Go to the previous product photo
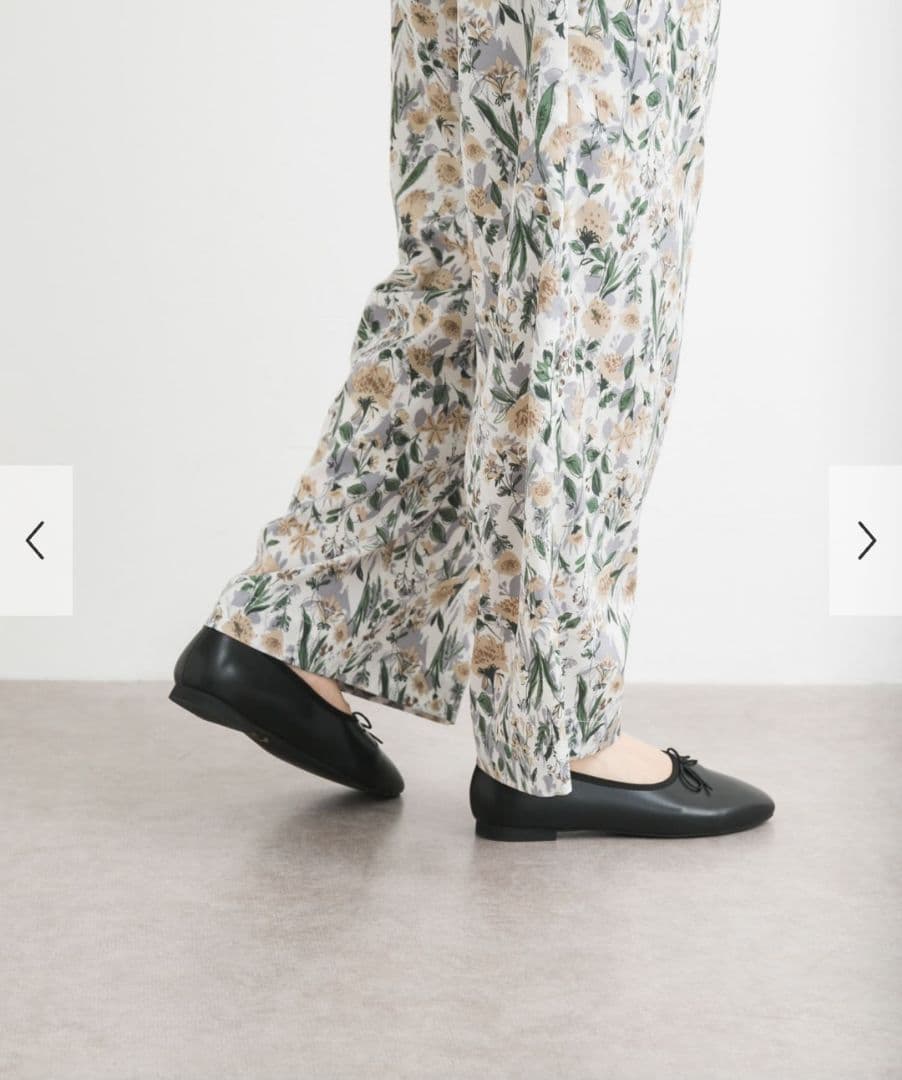The width and height of the screenshot is (902, 1080). pyautogui.click(x=35, y=540)
